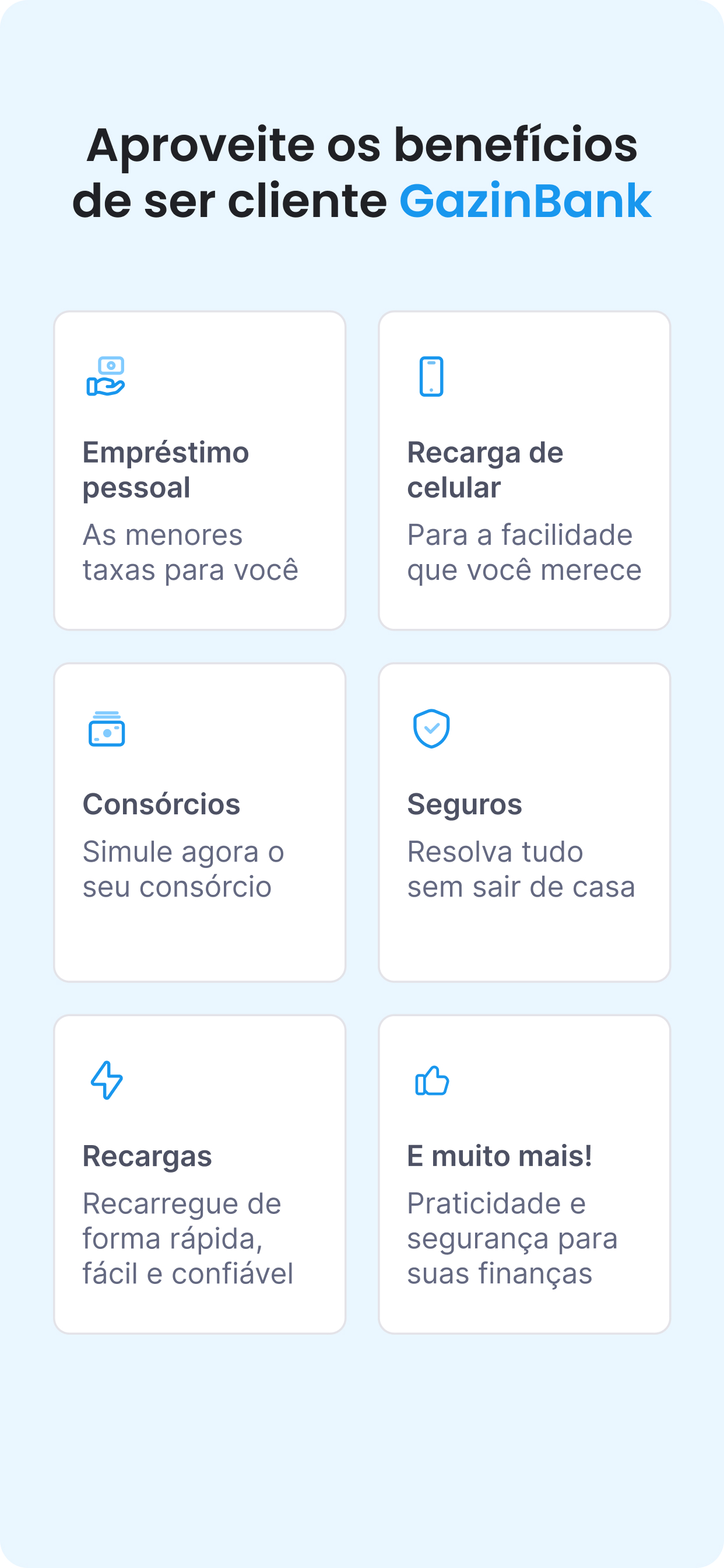Image resolution: width=724 pixels, height=1568 pixels.
Task: Select the Recarga de celular card
Action: [x=525, y=471]
